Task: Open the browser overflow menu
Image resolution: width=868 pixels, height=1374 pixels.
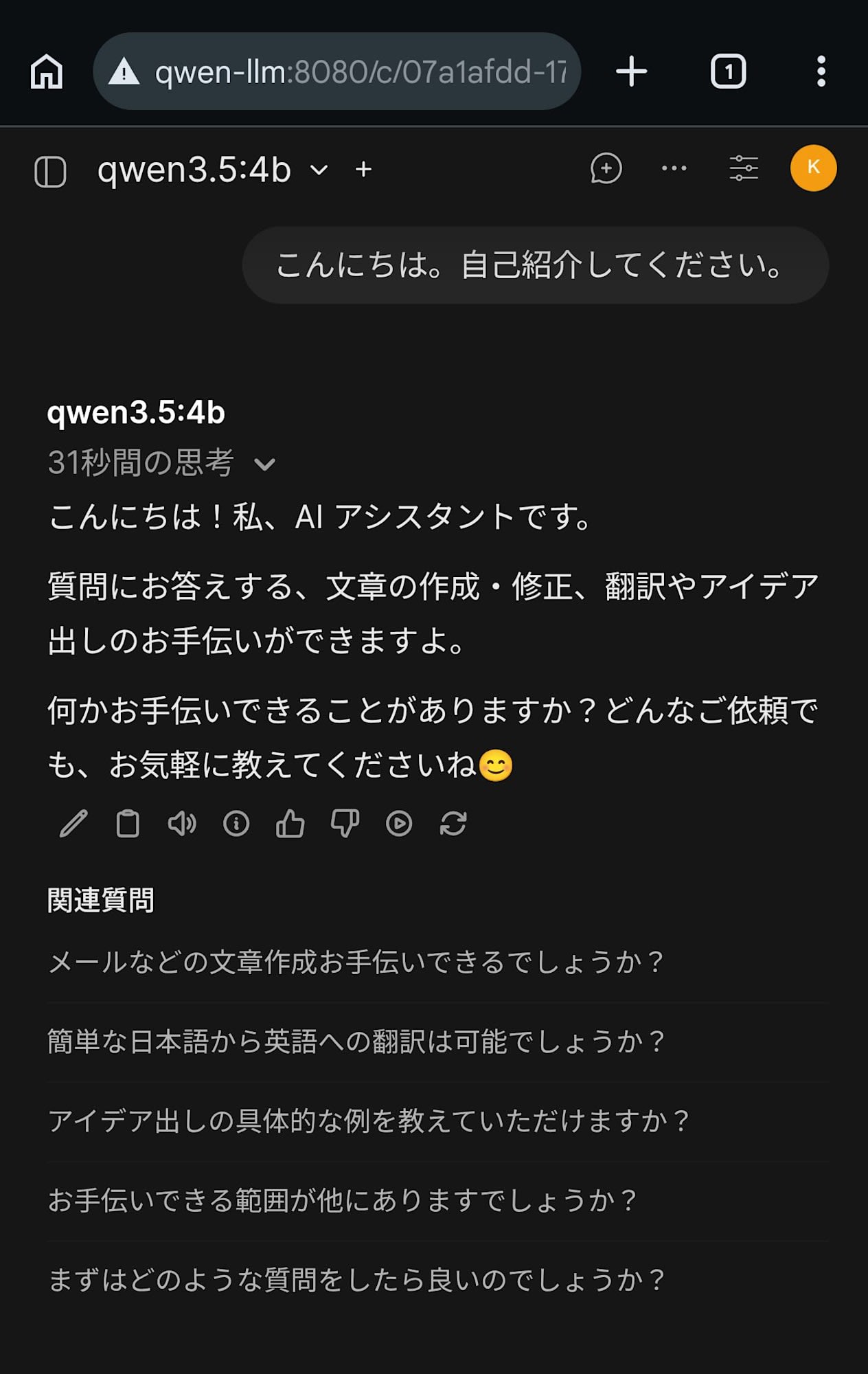Action: click(x=821, y=71)
